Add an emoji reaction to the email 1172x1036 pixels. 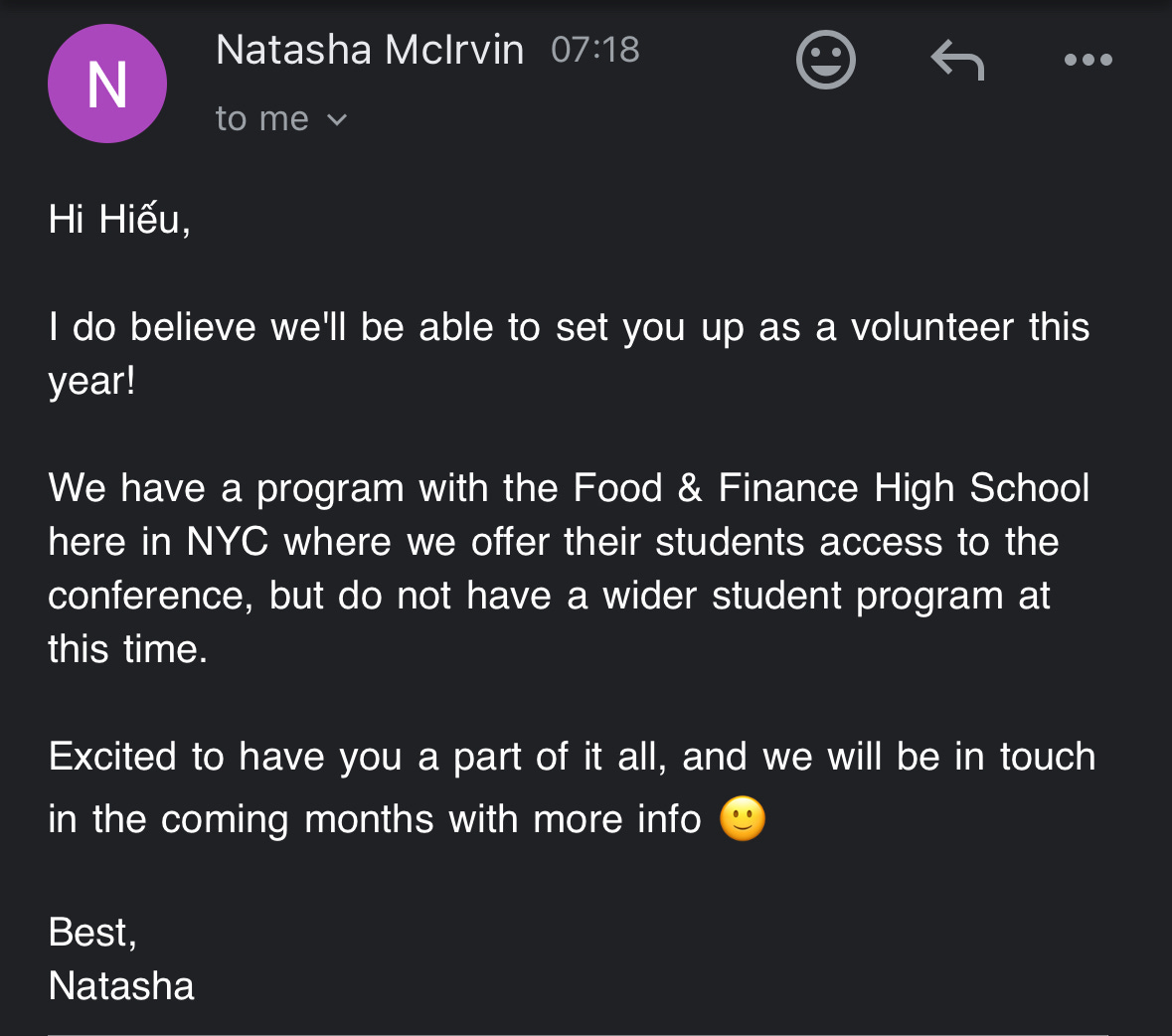(x=825, y=60)
